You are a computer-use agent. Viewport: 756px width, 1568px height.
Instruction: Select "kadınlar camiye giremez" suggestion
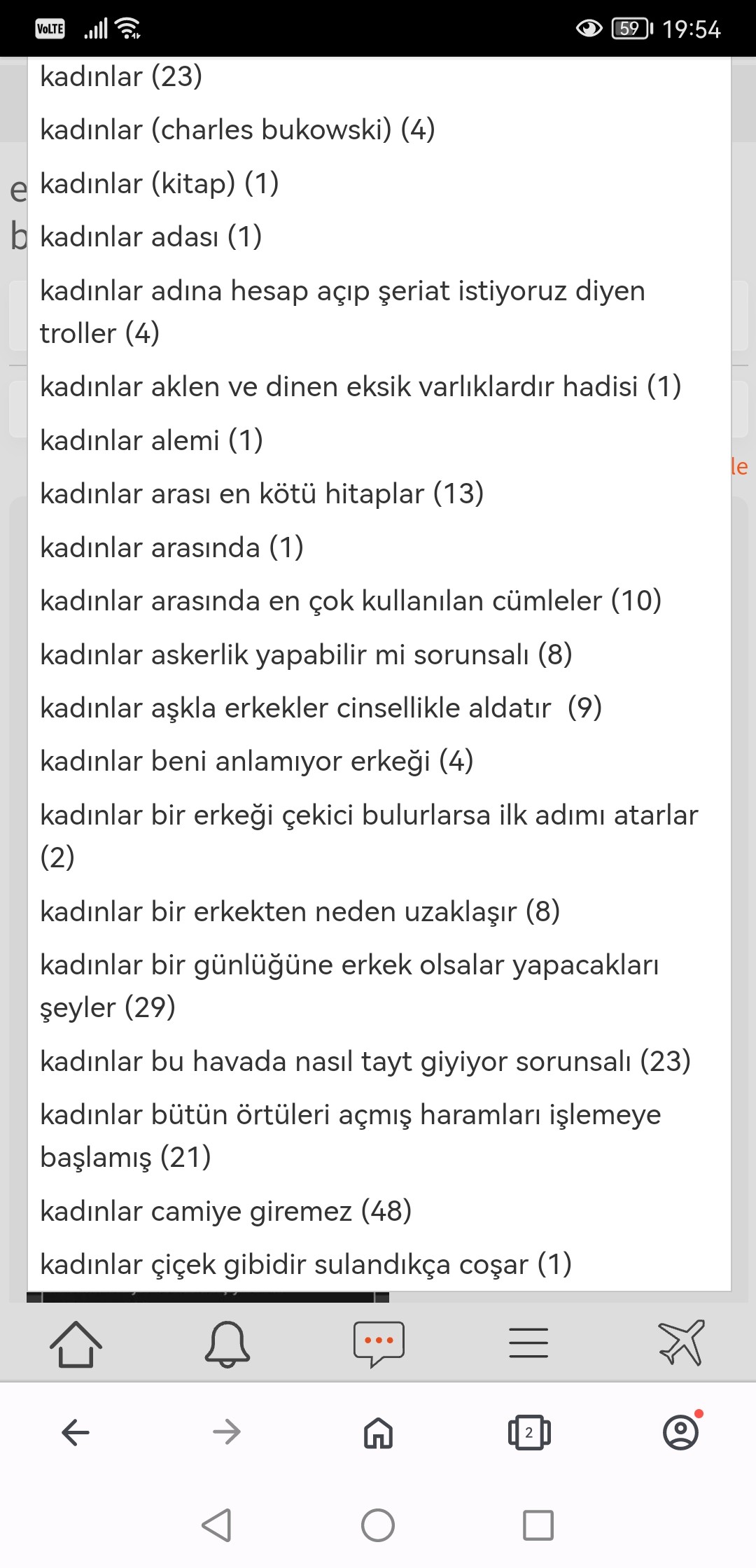point(379,1211)
